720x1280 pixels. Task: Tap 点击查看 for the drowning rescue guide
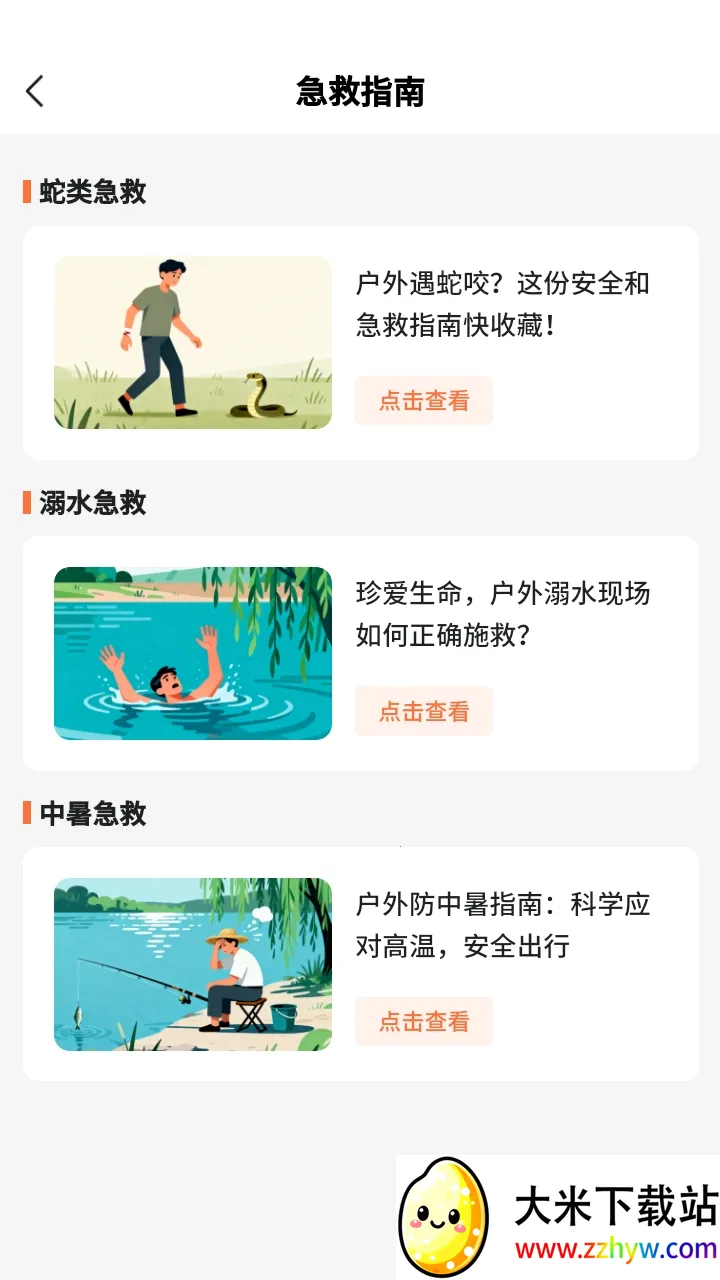424,711
